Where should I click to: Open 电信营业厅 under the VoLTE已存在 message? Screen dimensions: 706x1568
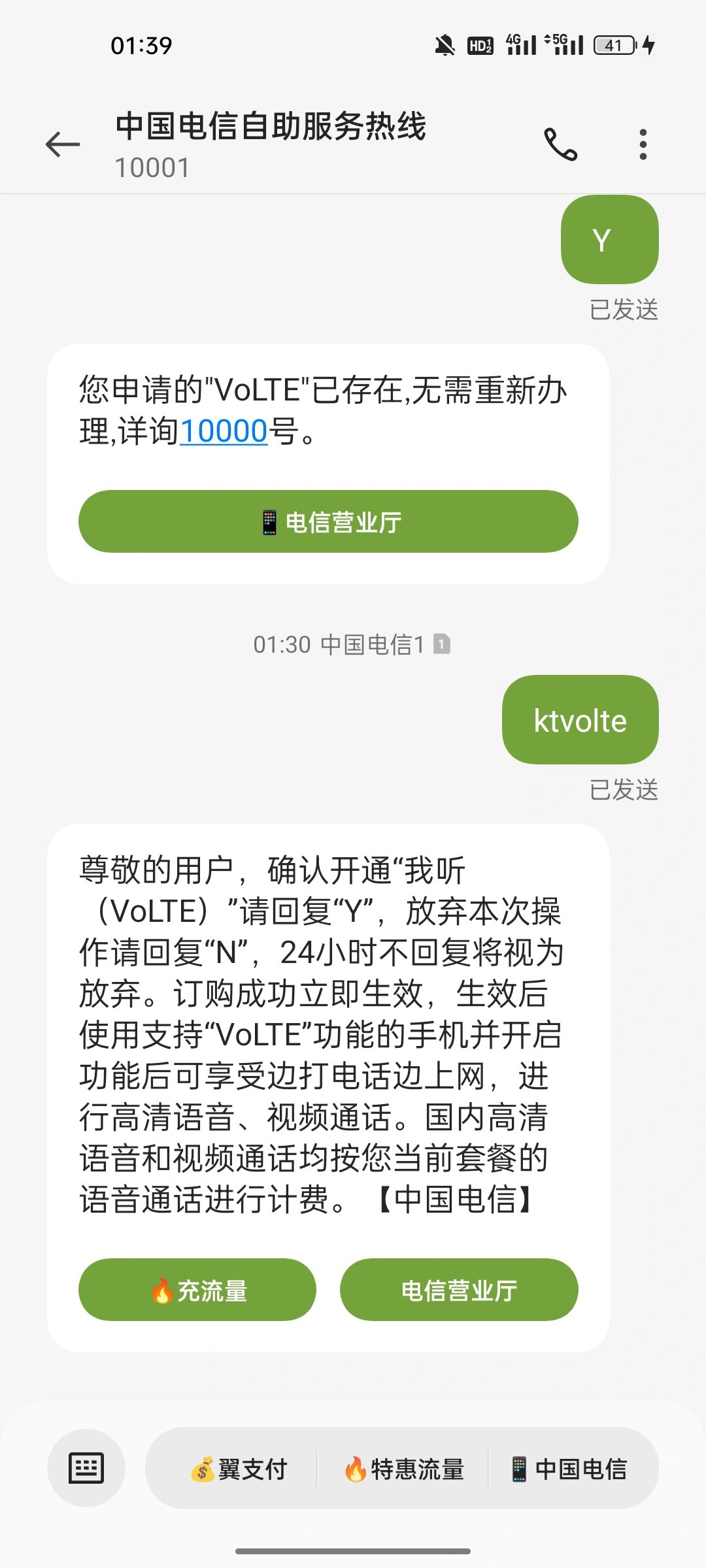[x=328, y=521]
